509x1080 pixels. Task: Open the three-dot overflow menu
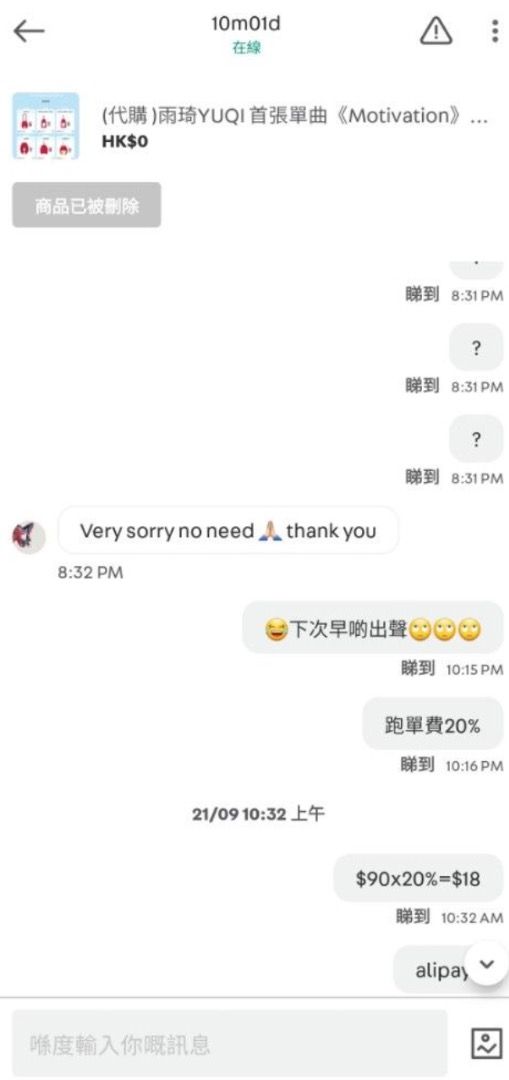(x=495, y=31)
